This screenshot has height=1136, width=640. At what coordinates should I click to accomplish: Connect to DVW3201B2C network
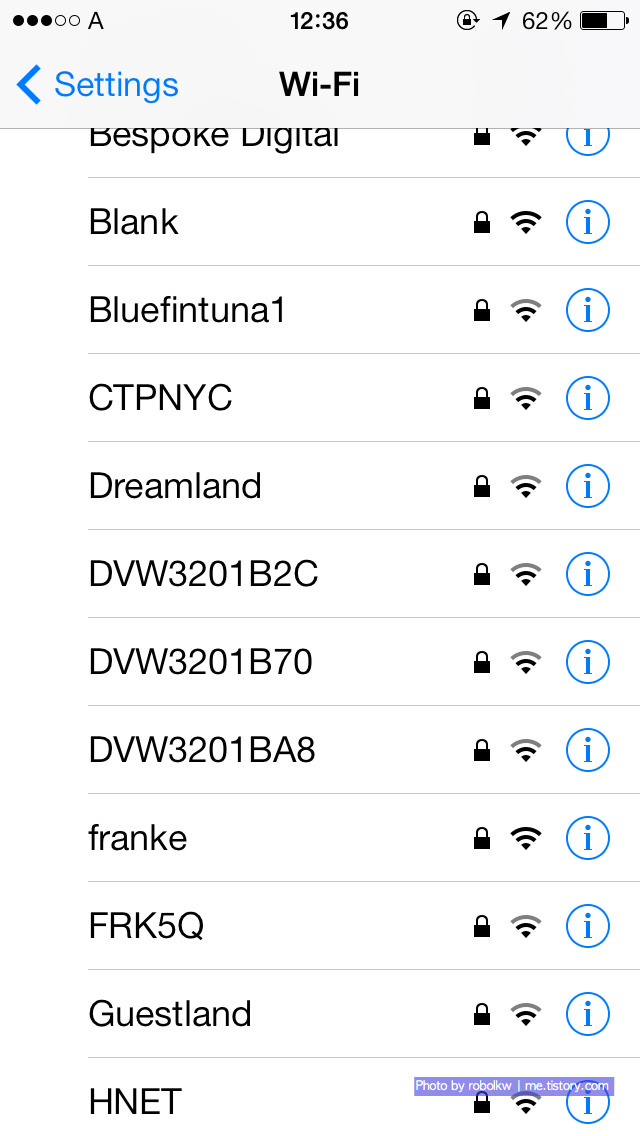click(203, 574)
